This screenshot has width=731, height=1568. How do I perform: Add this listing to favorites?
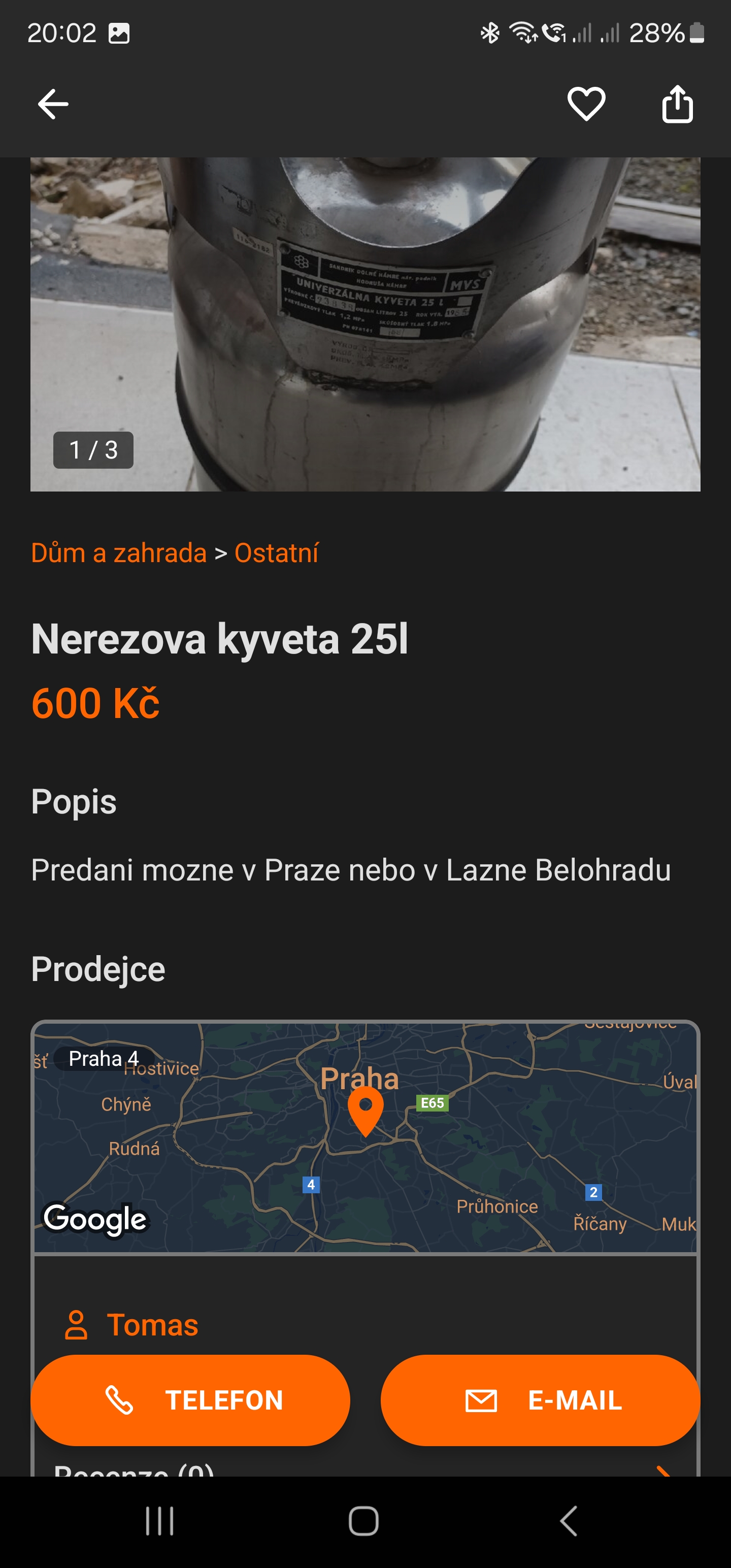tap(585, 104)
